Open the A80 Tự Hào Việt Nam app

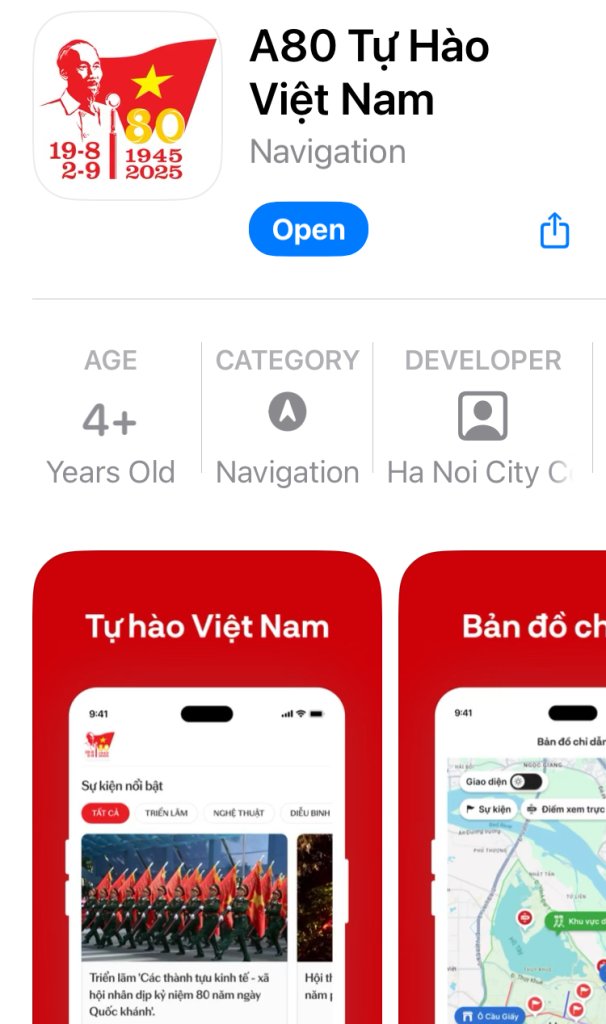[x=308, y=229]
